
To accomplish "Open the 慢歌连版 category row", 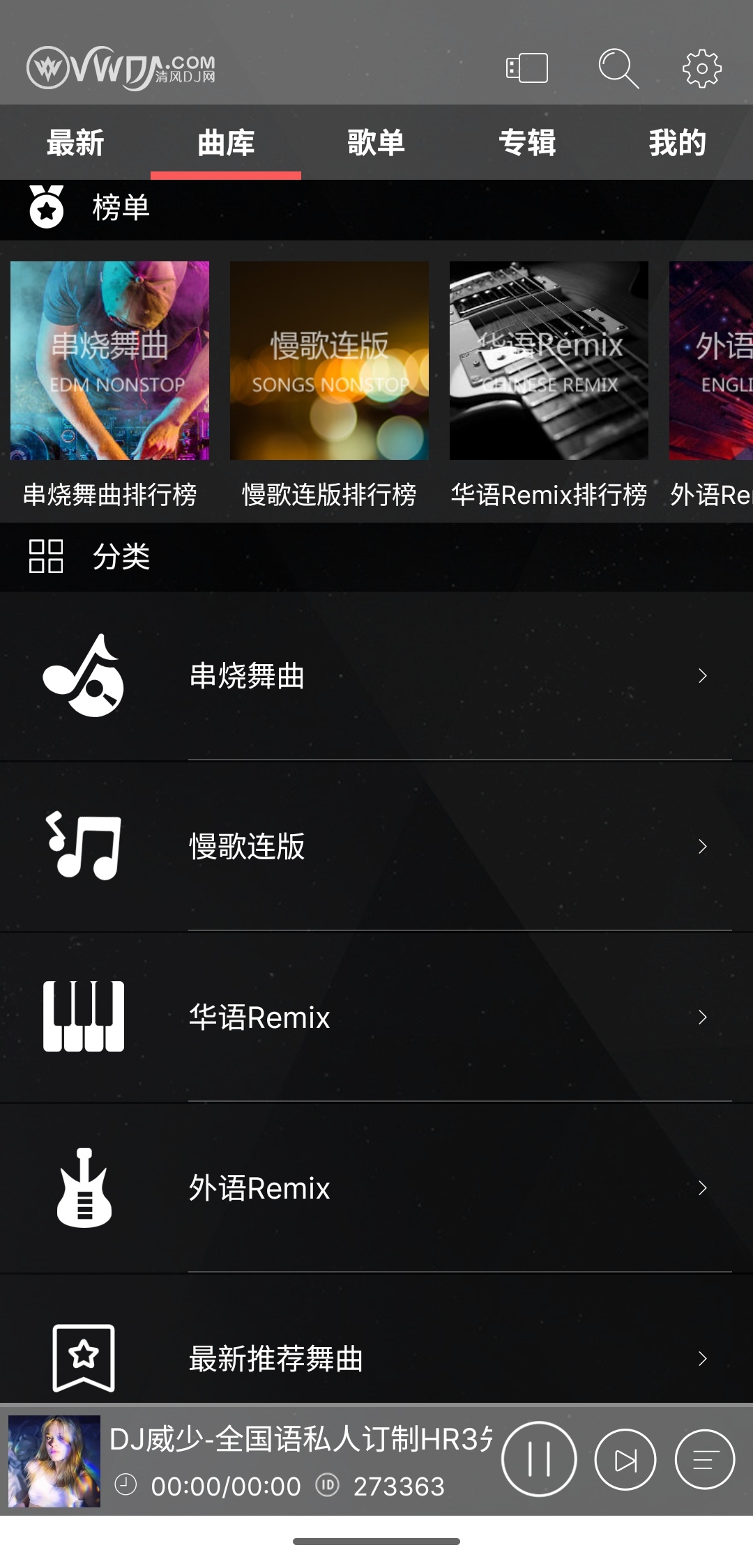I will [376, 846].
